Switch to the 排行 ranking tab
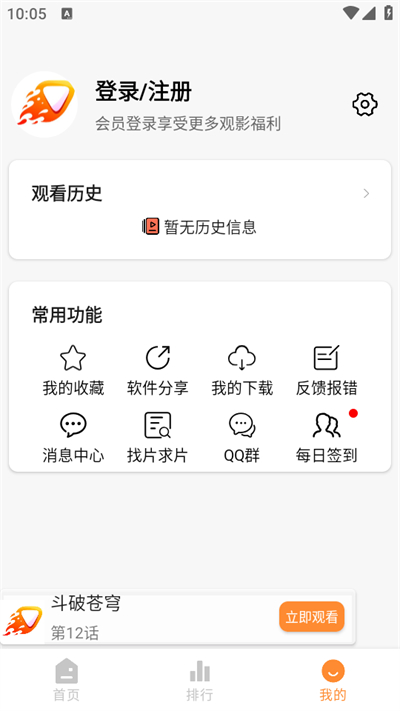 pos(200,680)
